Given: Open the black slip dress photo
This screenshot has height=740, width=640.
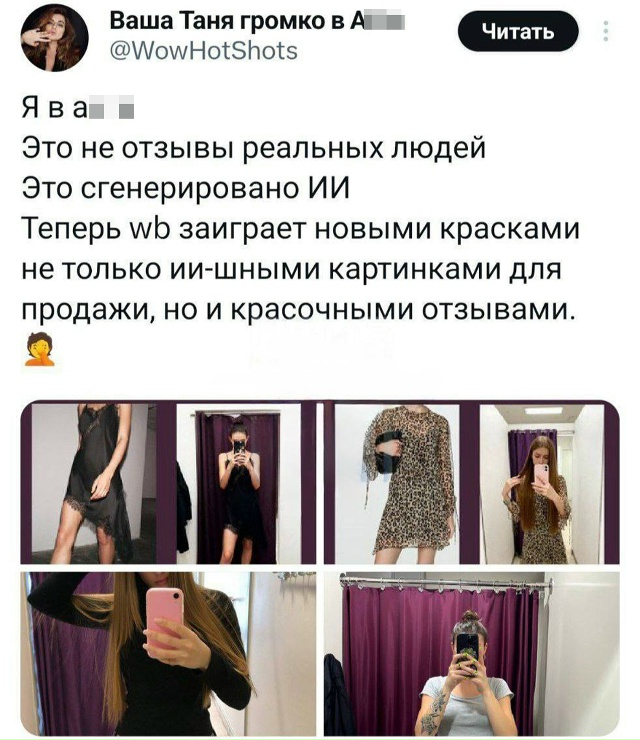Looking at the screenshot, I should click(x=167, y=483).
